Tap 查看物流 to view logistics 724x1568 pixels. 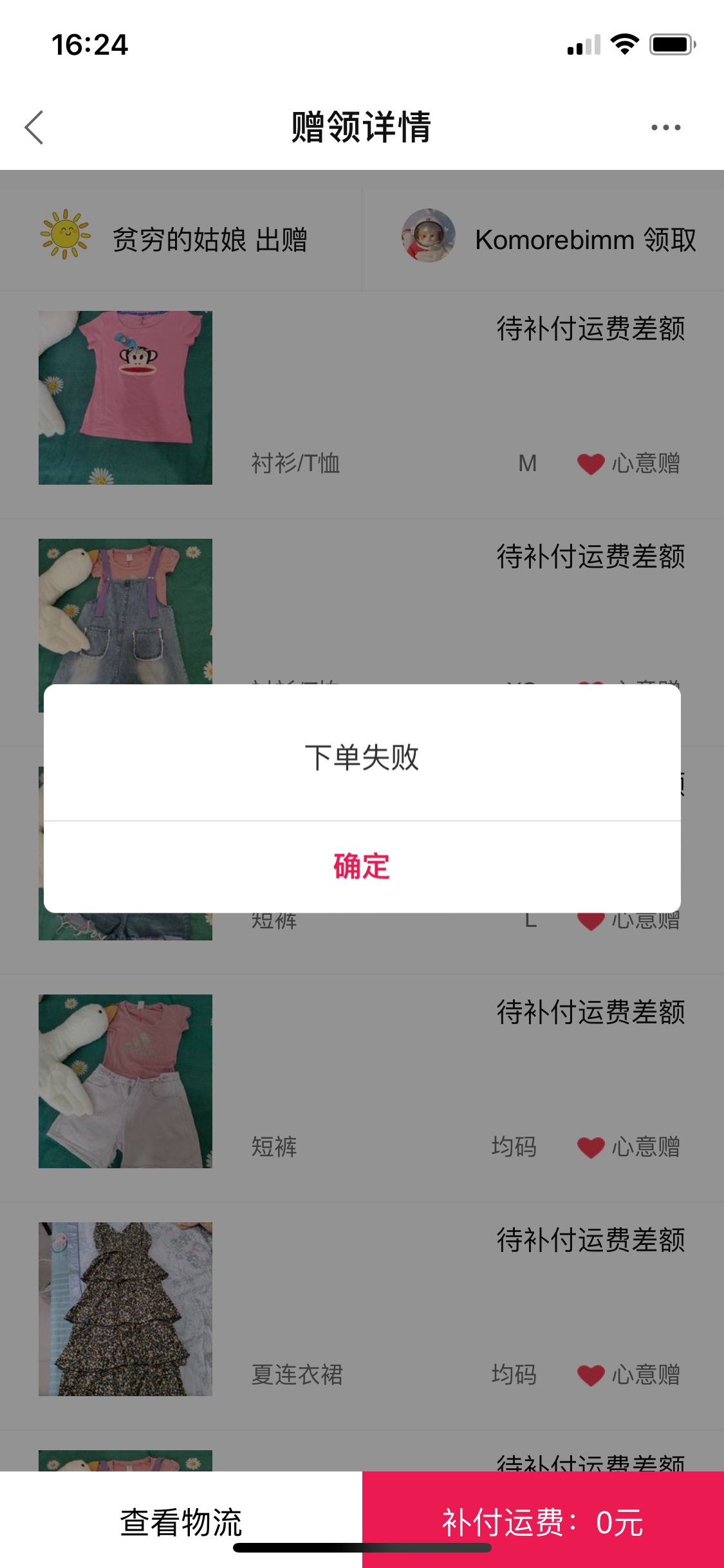181,1522
